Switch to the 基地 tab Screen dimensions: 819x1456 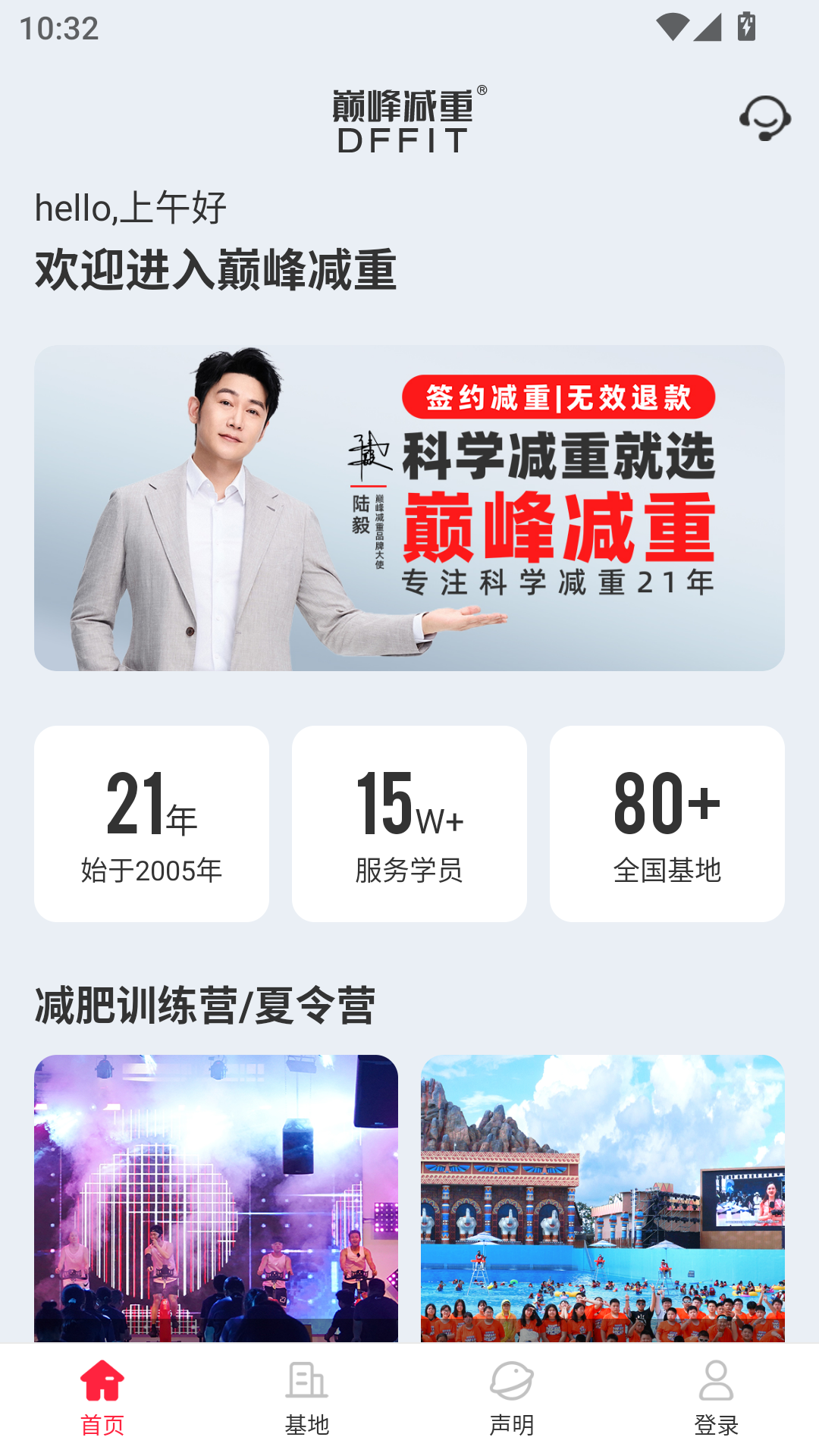click(x=307, y=1397)
